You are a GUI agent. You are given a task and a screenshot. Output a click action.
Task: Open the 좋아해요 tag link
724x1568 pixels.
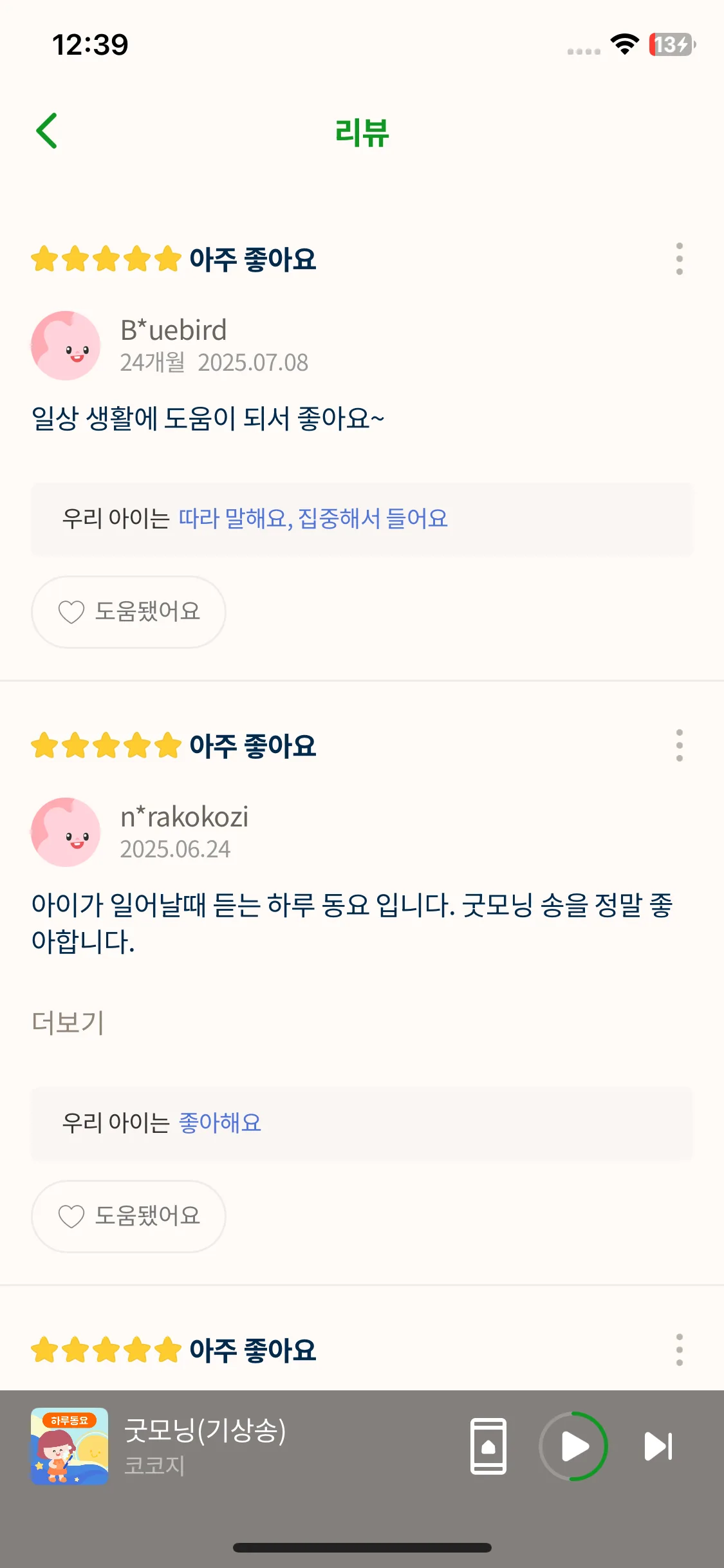[x=219, y=1121]
